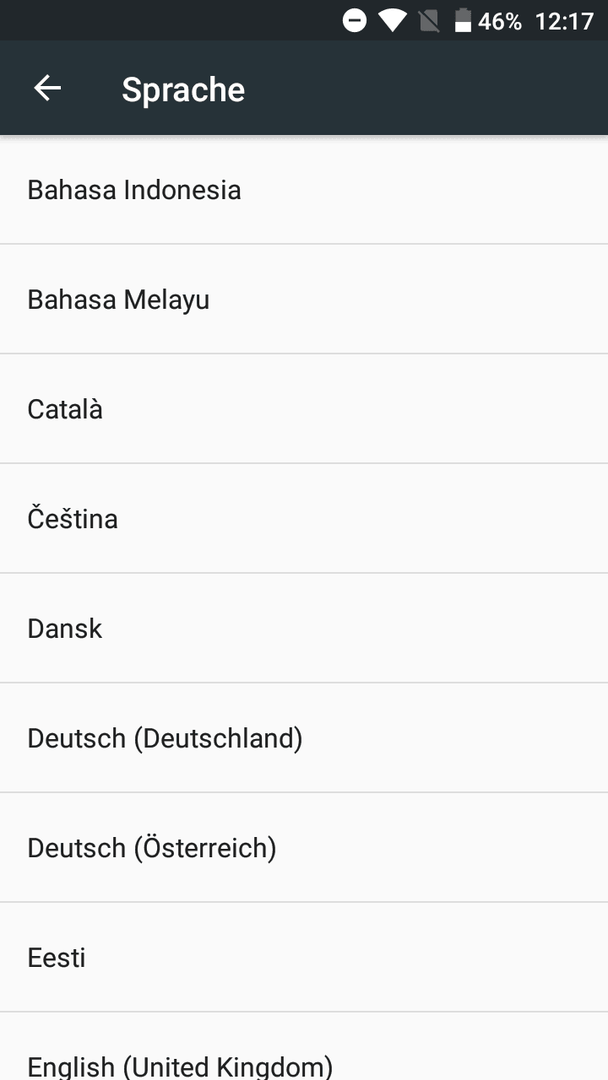The width and height of the screenshot is (608, 1080).
Task: Choose Bahasa Melayu from the list
Action: point(304,299)
